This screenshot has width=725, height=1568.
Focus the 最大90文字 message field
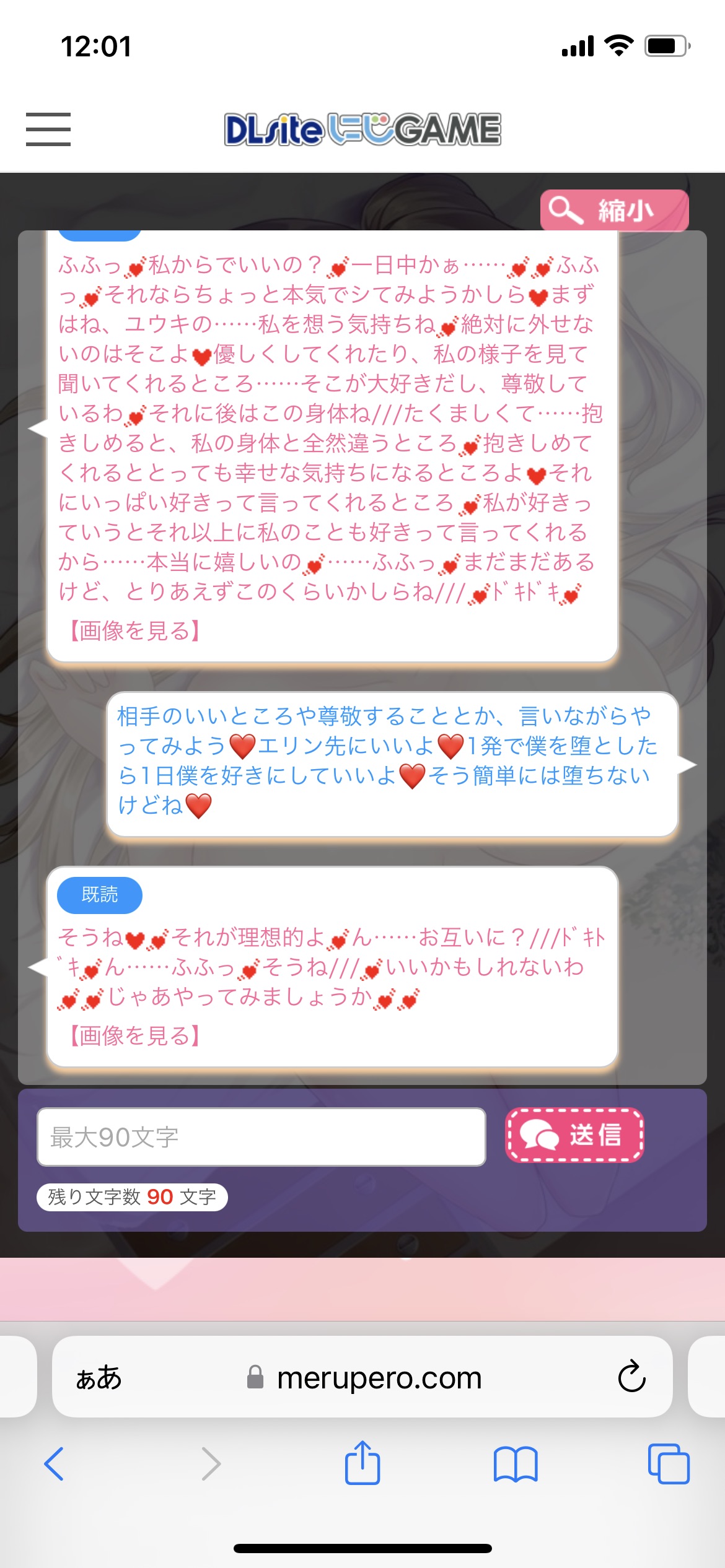click(261, 1137)
